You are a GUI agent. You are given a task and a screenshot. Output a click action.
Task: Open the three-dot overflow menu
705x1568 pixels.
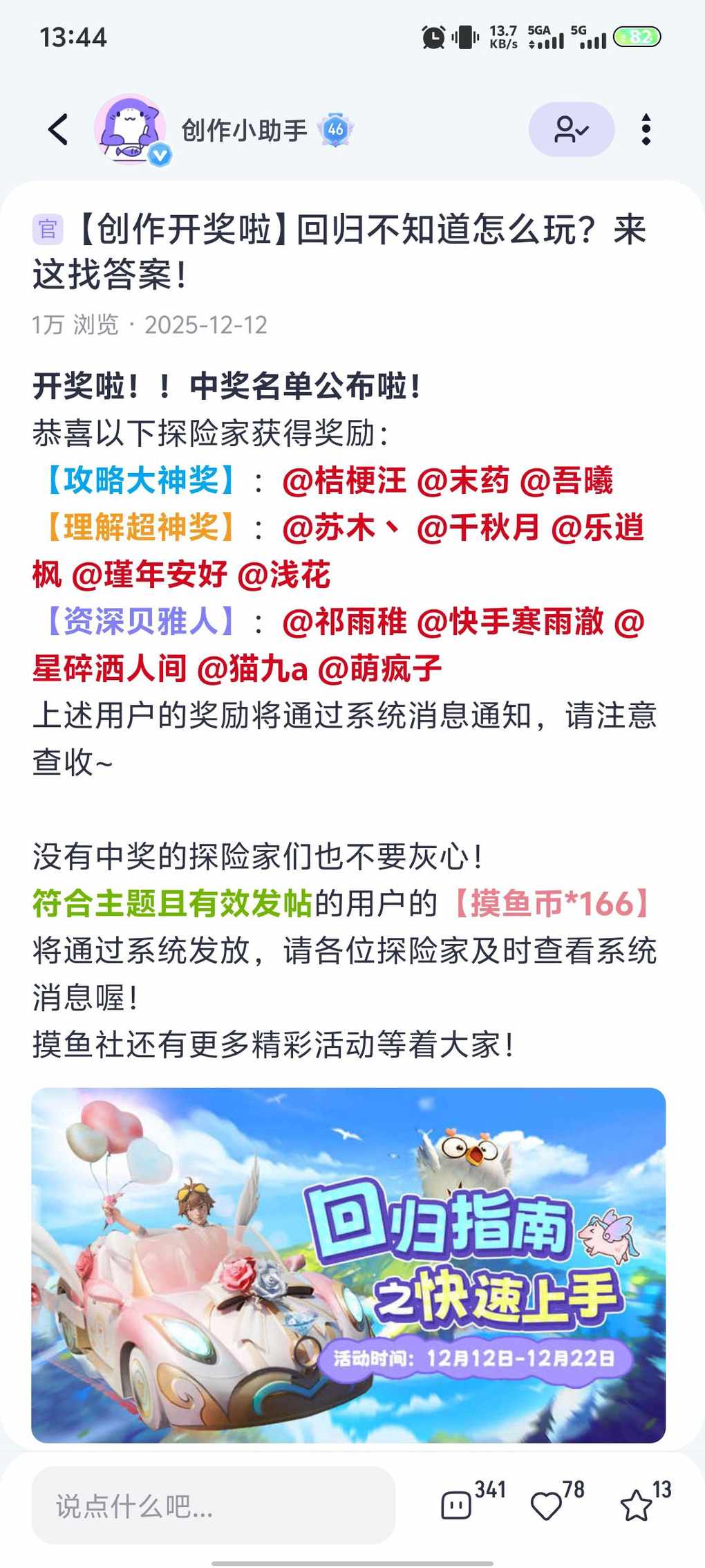click(x=646, y=129)
